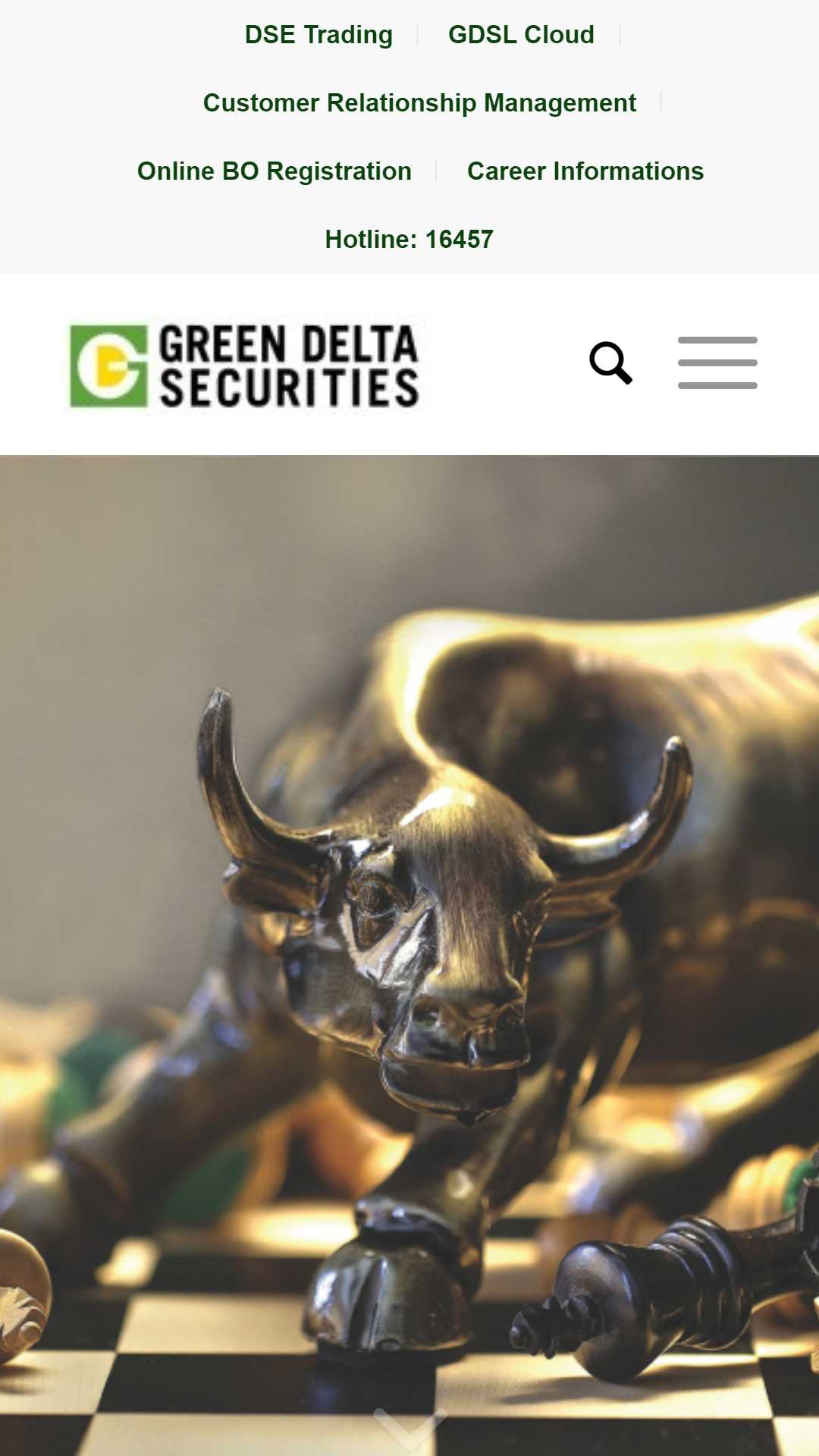Open the DSE Trading link

(x=318, y=35)
